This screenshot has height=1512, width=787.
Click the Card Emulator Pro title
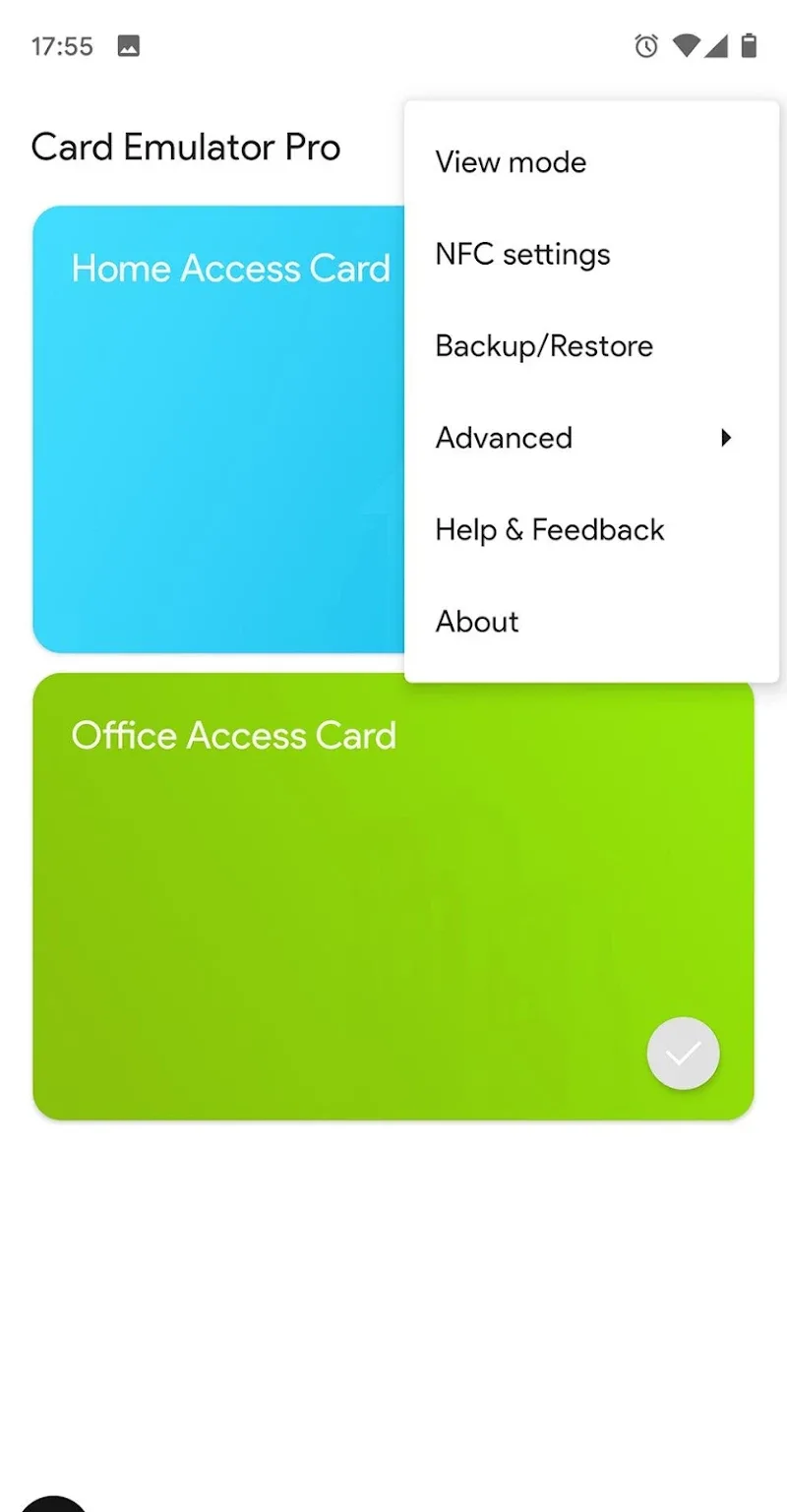(186, 147)
